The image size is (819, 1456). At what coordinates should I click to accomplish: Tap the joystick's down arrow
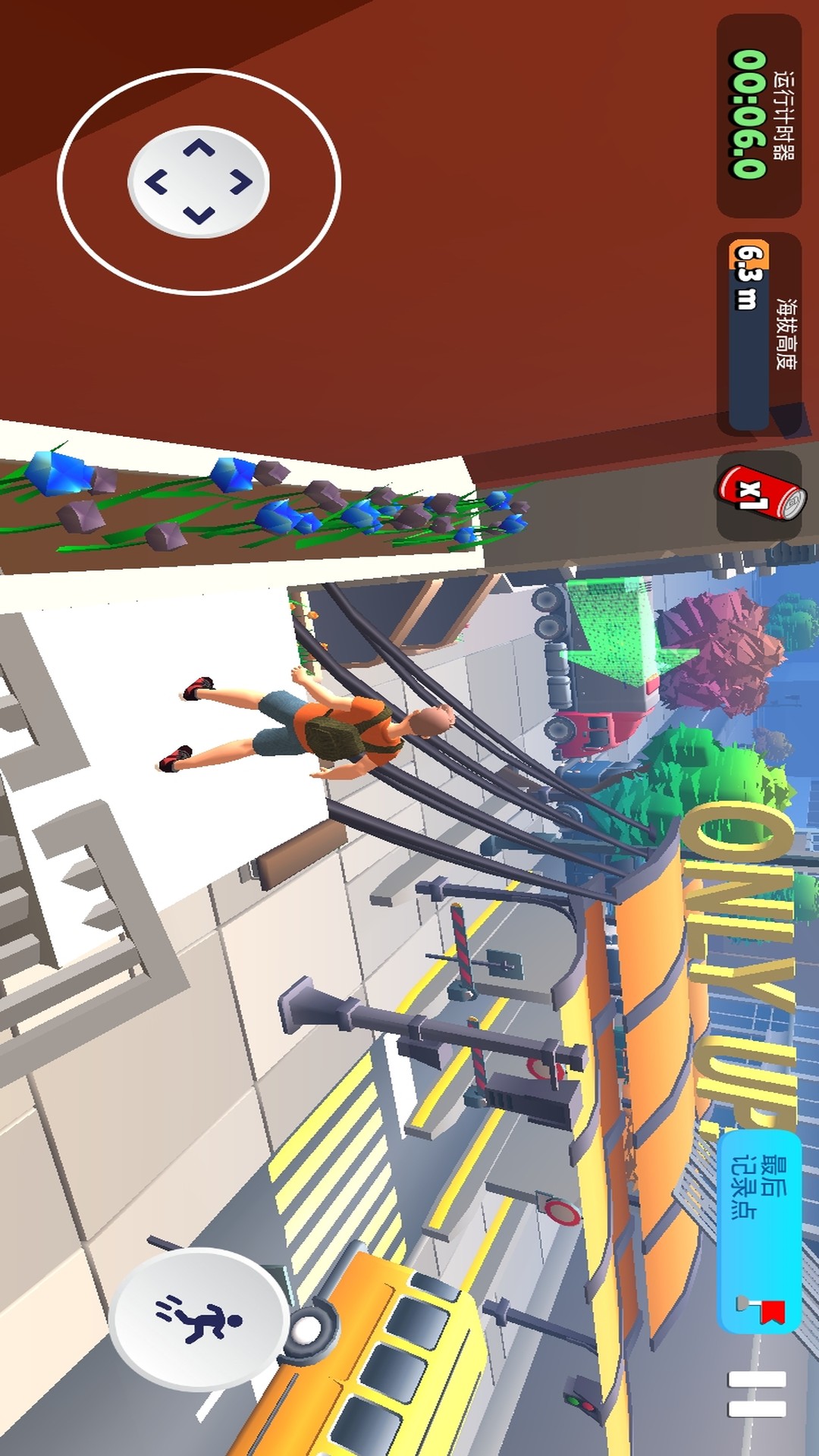point(155,182)
